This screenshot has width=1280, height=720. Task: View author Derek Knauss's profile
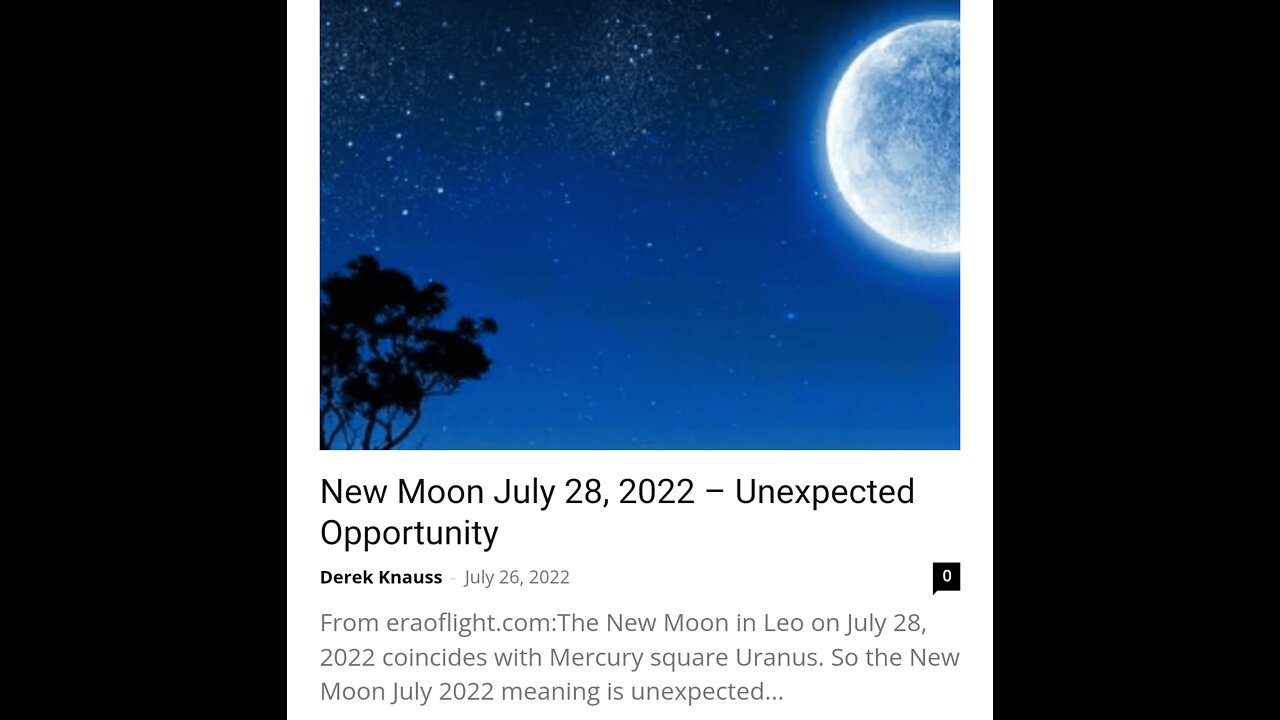click(381, 577)
